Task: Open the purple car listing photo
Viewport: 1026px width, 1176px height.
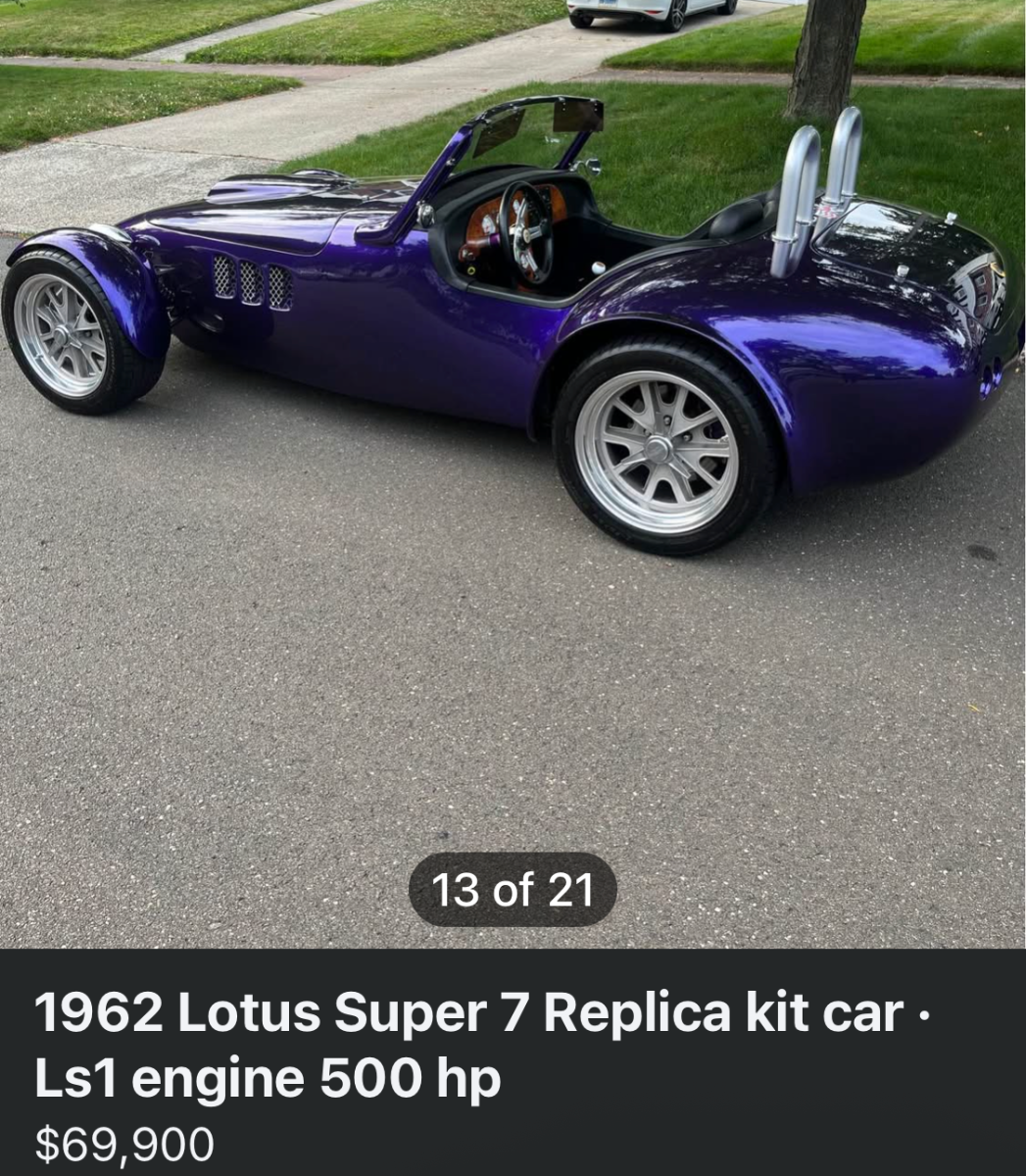Action: (x=513, y=392)
